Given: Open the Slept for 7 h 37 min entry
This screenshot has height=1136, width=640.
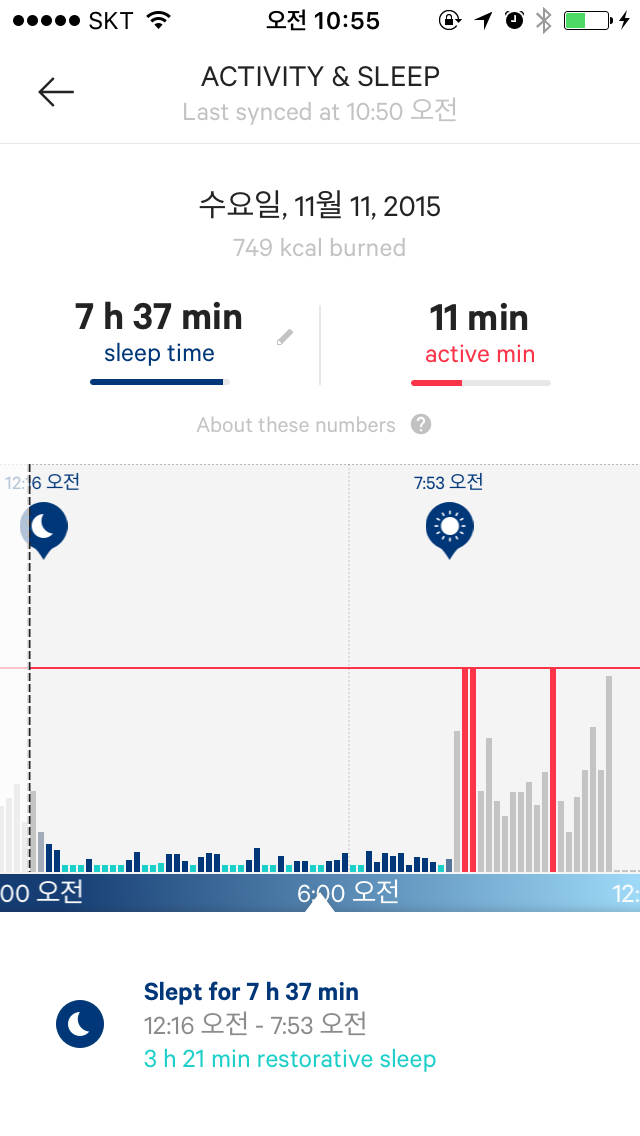Looking at the screenshot, I should click(x=320, y=1024).
